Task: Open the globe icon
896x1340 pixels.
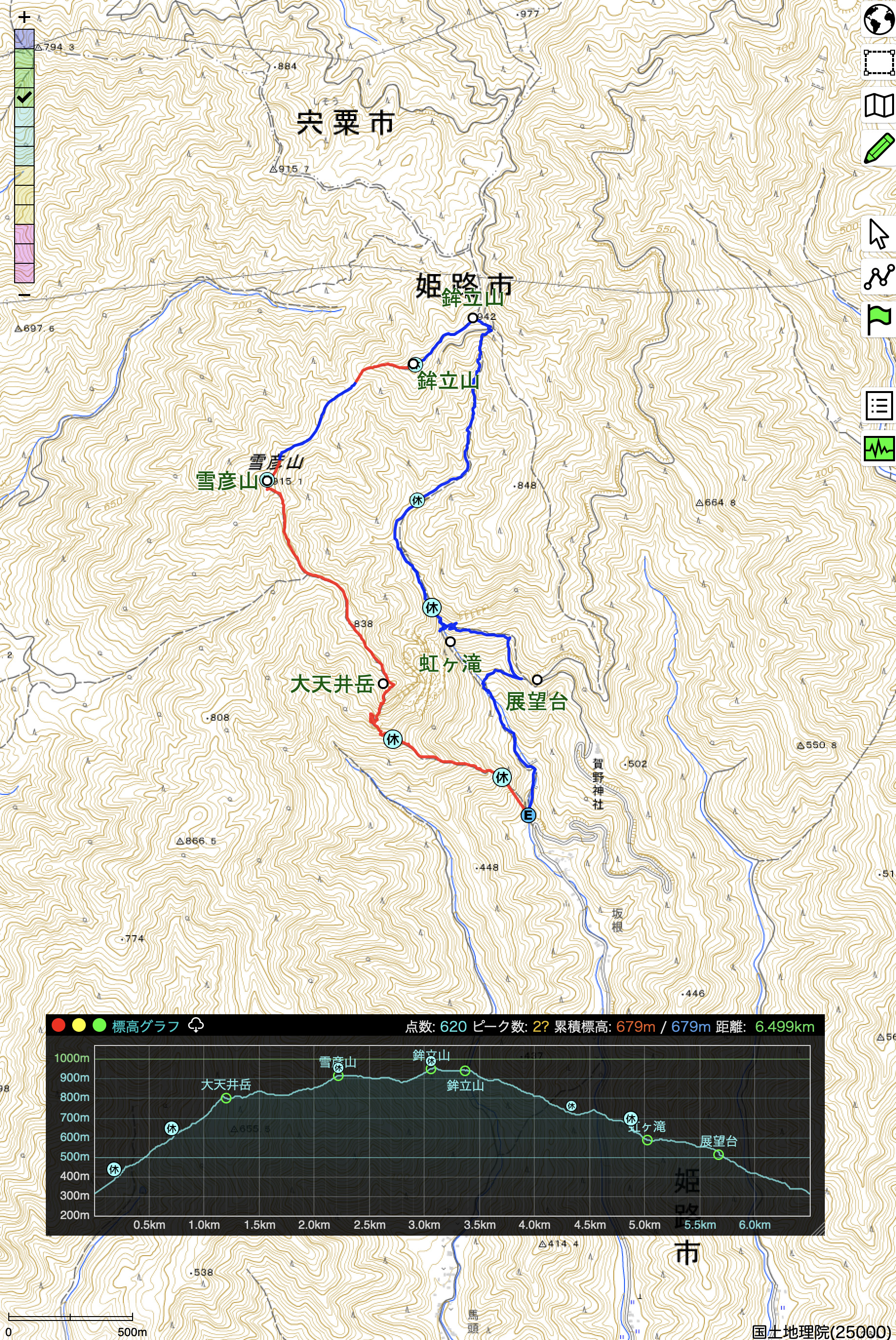Action: click(x=878, y=20)
